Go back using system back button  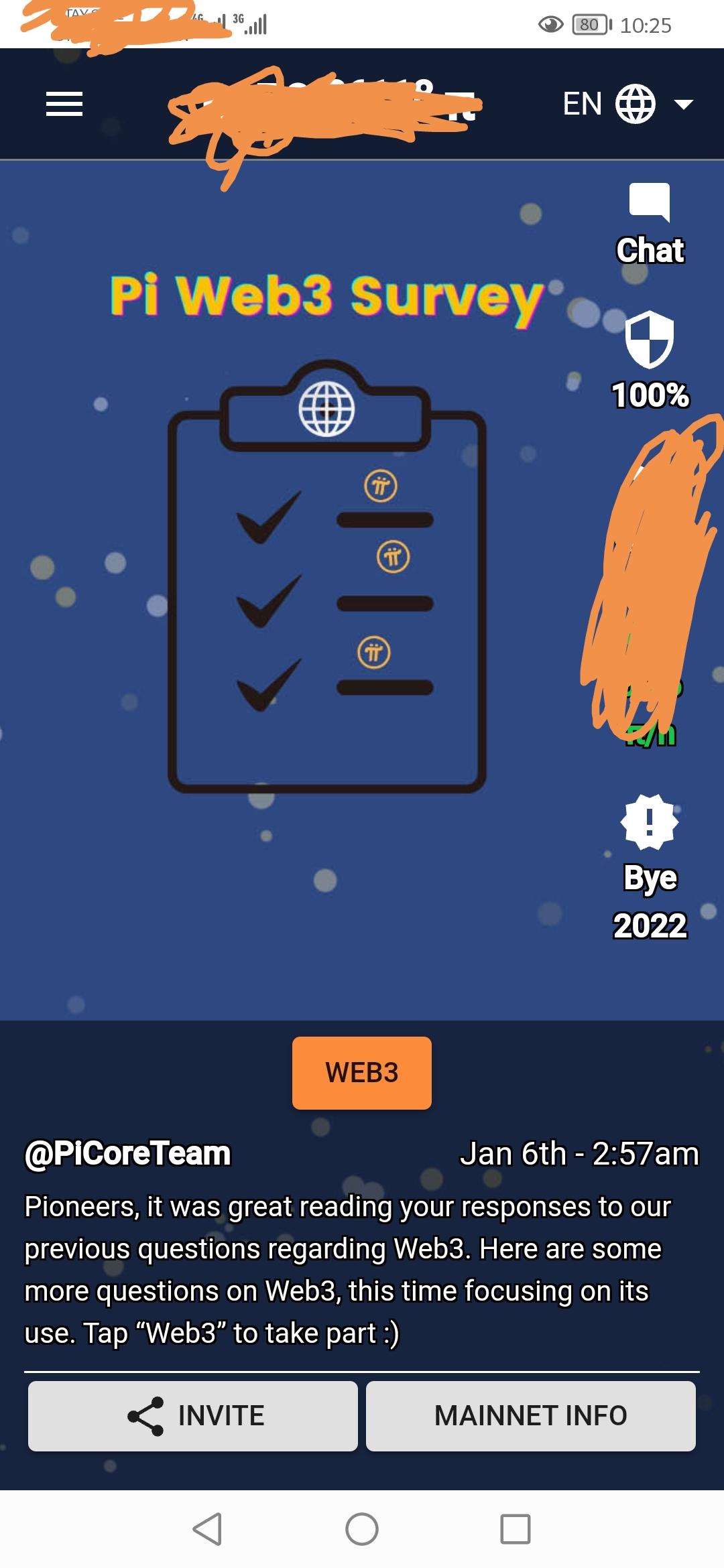207,1529
